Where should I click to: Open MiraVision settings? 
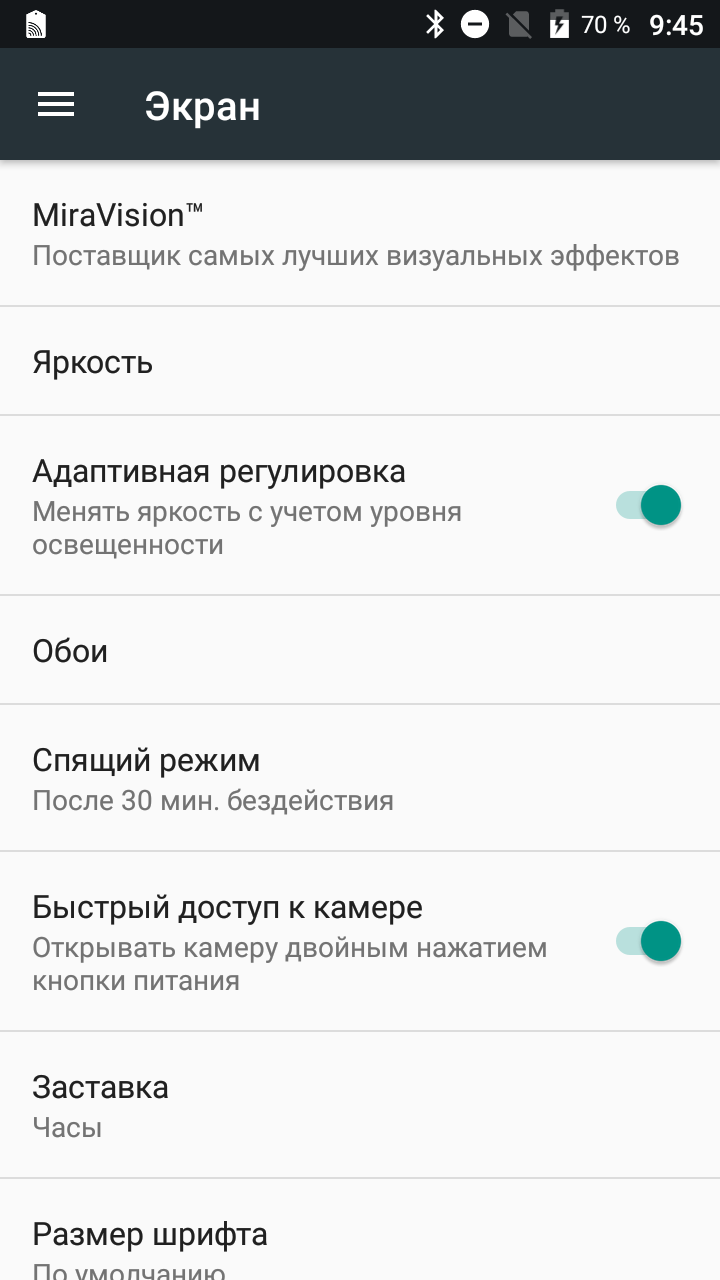pyautogui.click(x=360, y=234)
